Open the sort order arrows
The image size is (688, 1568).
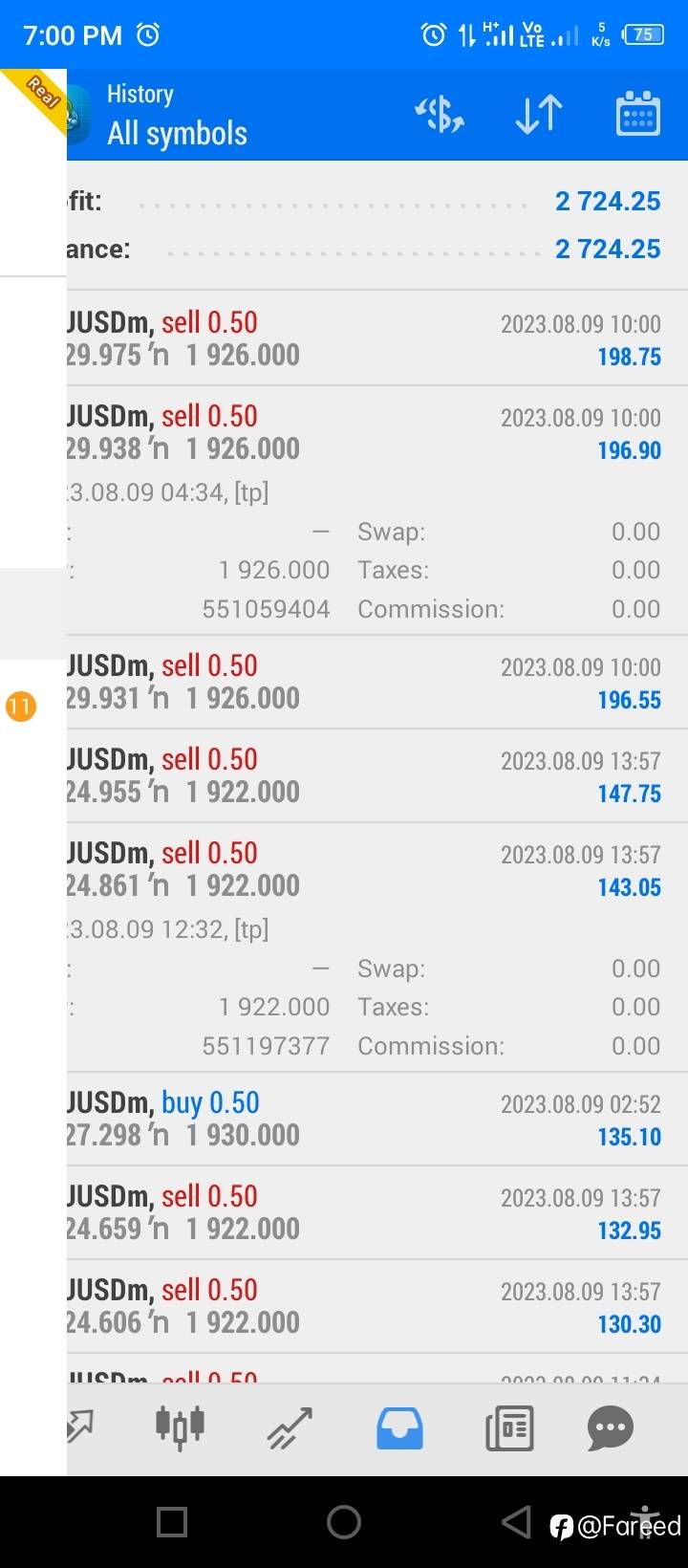click(x=539, y=115)
